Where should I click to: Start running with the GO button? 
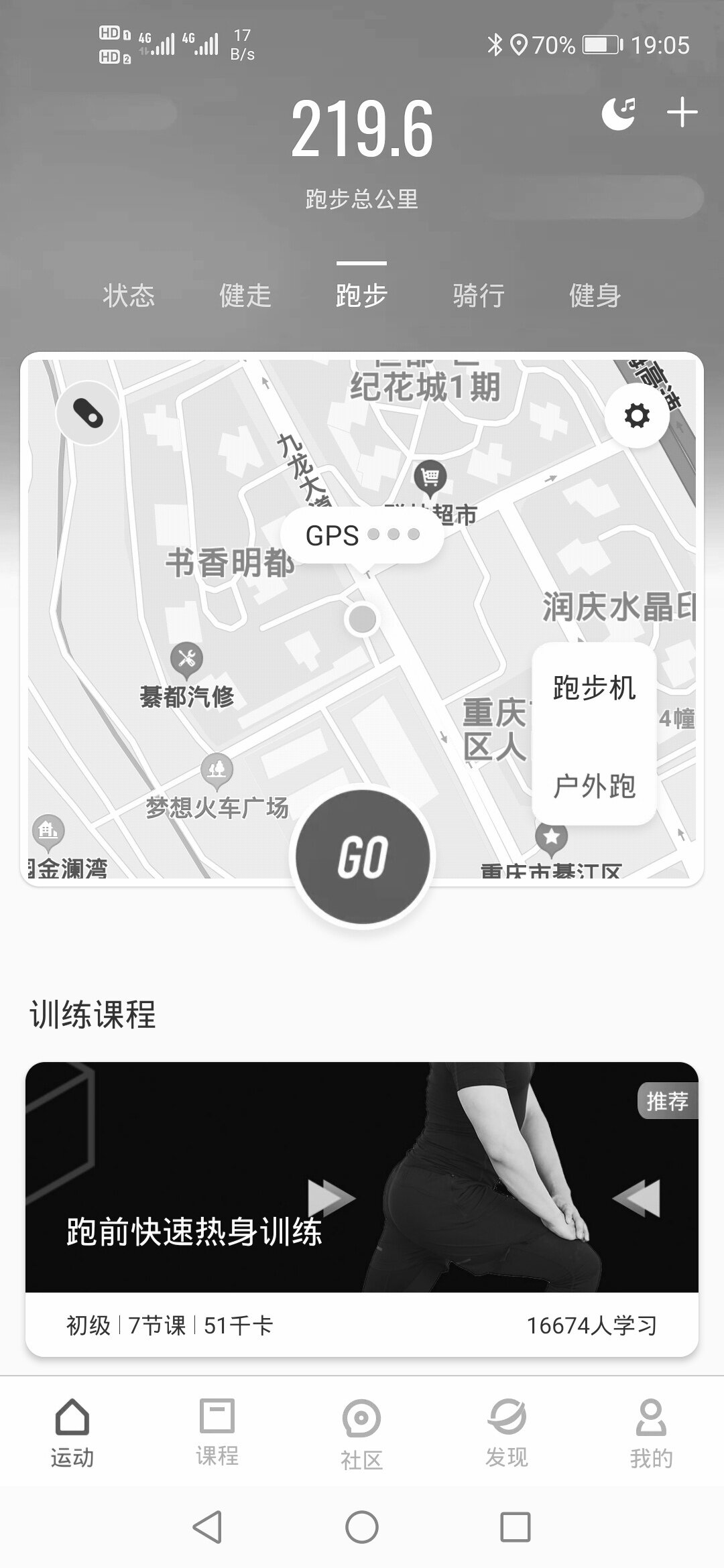(x=362, y=856)
